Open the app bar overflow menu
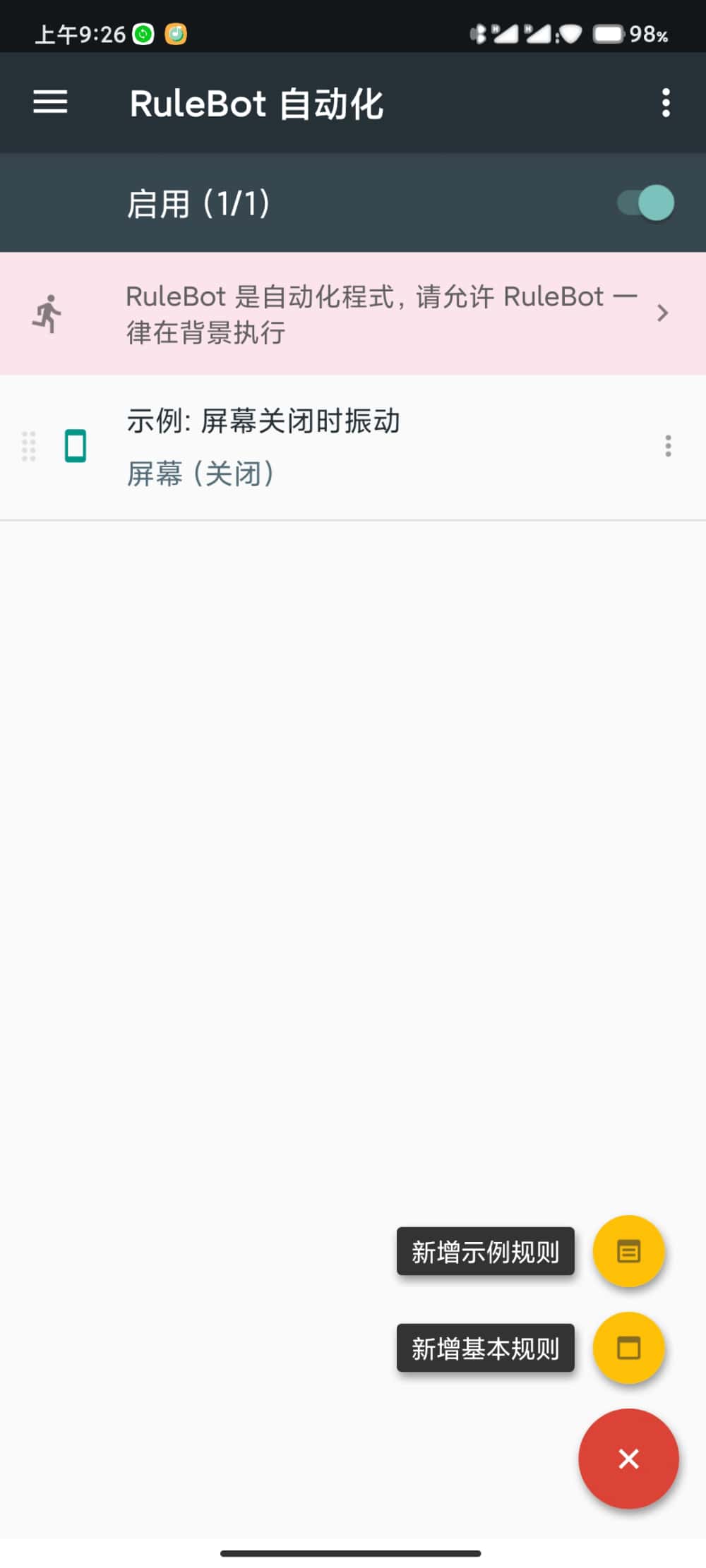This screenshot has height=1568, width=706. [x=665, y=103]
